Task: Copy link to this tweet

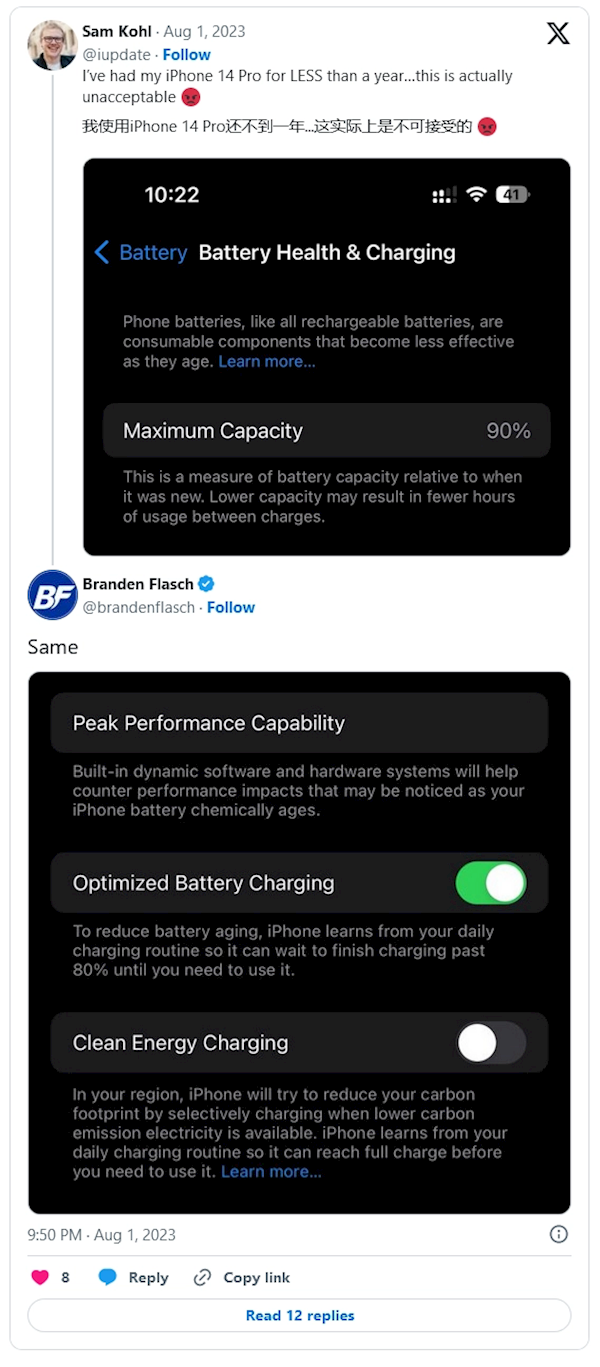Action: (x=242, y=1277)
